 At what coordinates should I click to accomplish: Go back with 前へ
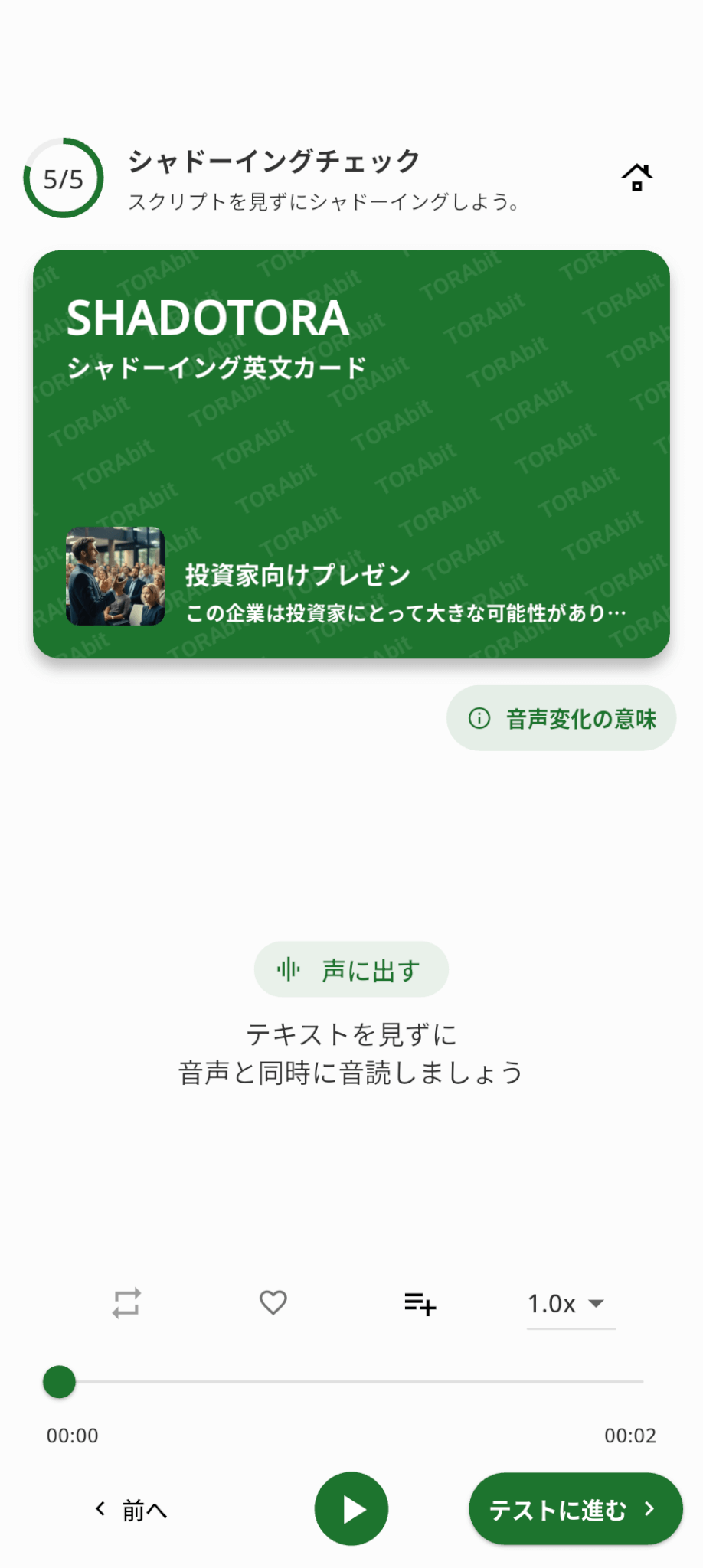[131, 1510]
